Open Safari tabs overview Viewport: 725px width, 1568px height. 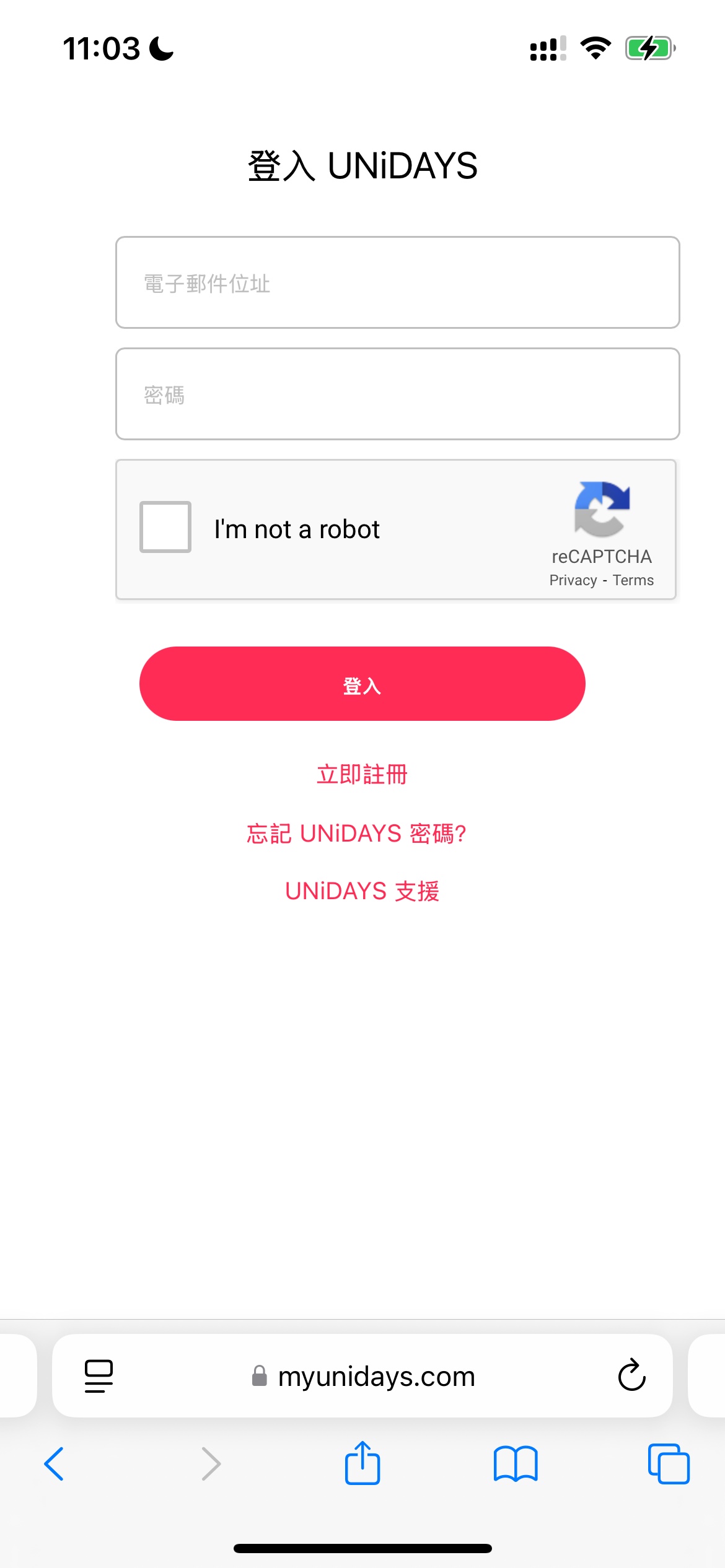point(669,1464)
